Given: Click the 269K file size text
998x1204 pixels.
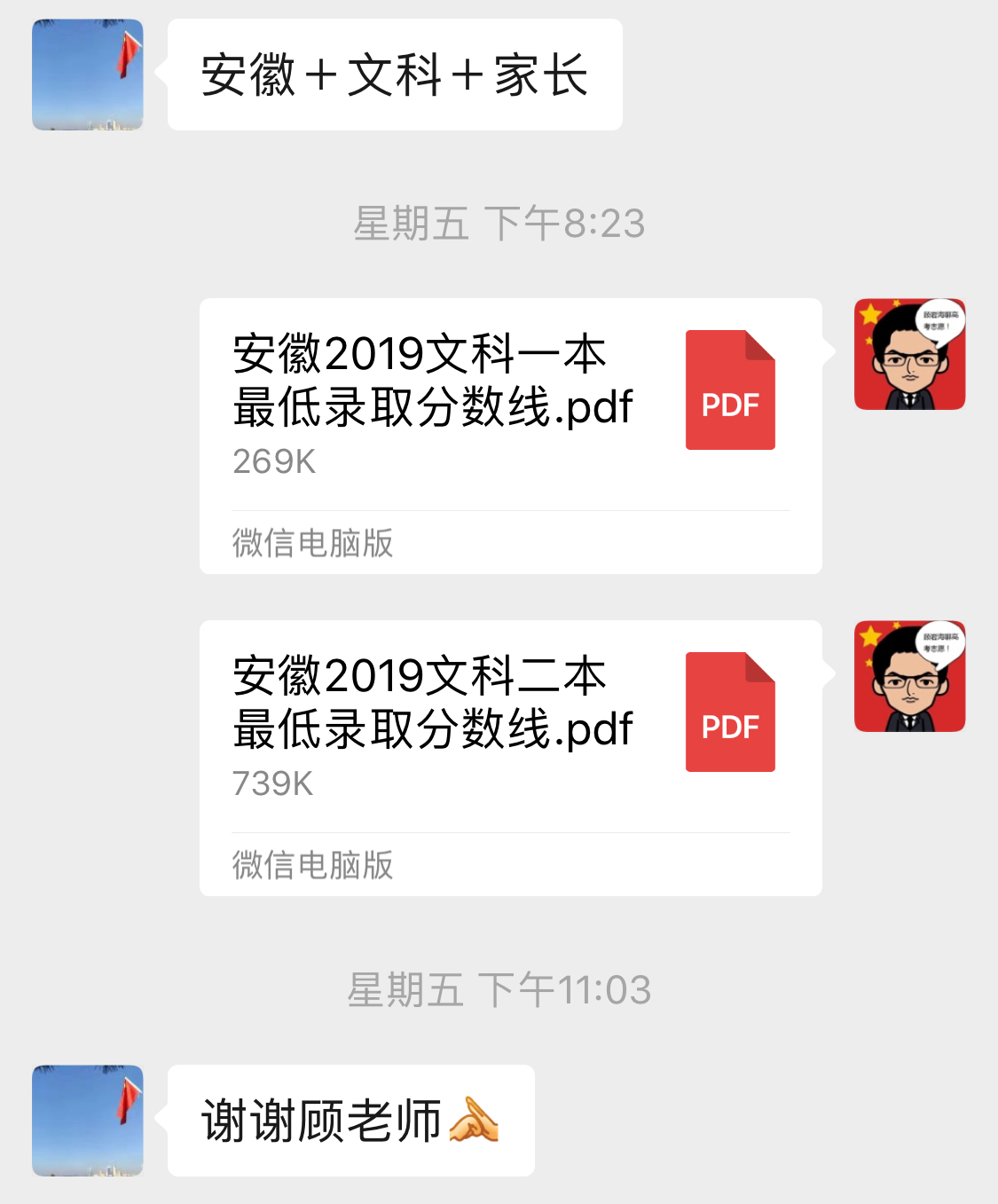Looking at the screenshot, I should [274, 460].
